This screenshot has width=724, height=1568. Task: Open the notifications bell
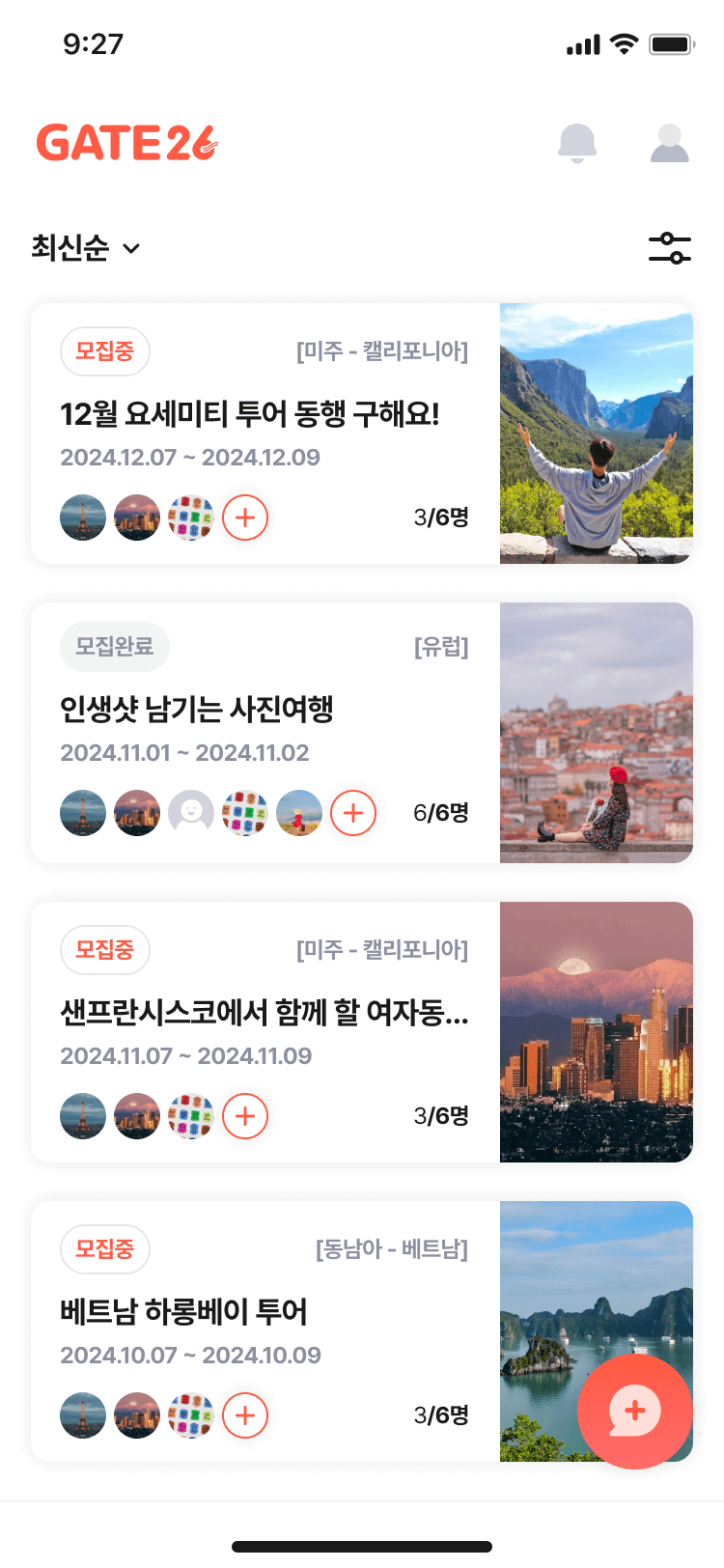[x=577, y=144]
